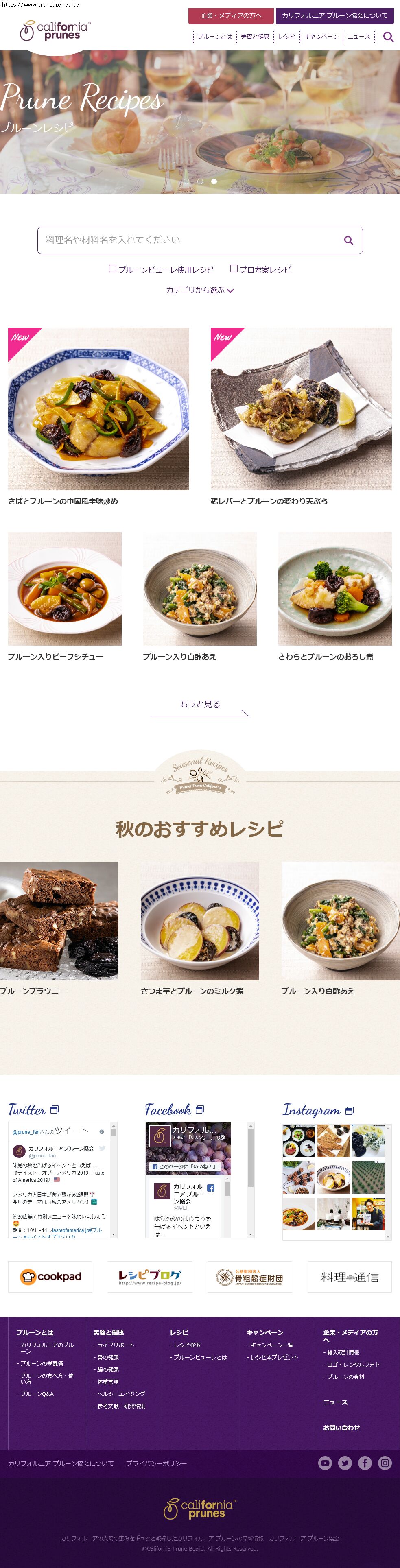View プルーン入りビーフシチュー recipe
Viewport: 400px width, 1568px height.
(x=65, y=589)
